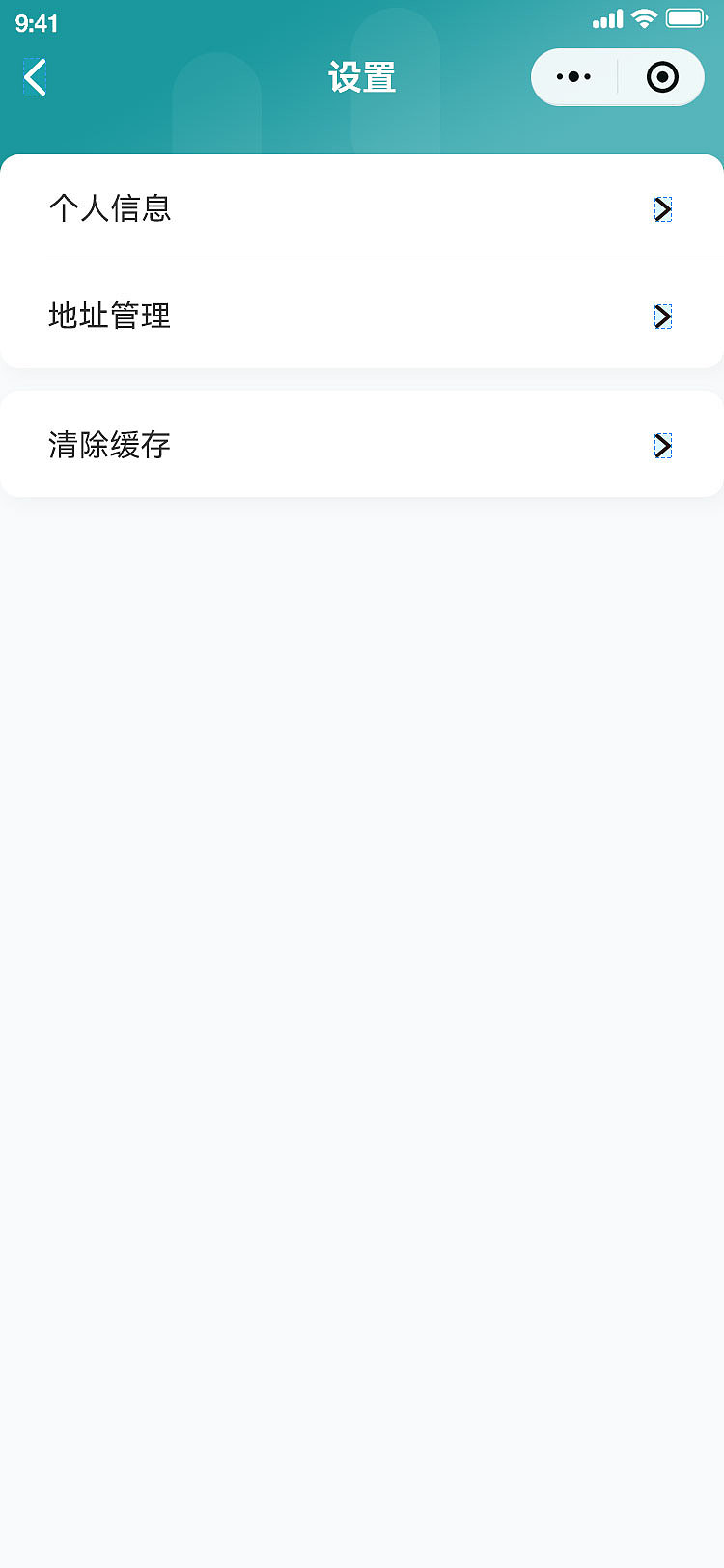The width and height of the screenshot is (724, 1568).
Task: Tap the clock showing 9:41
Action: pyautogui.click(x=37, y=22)
